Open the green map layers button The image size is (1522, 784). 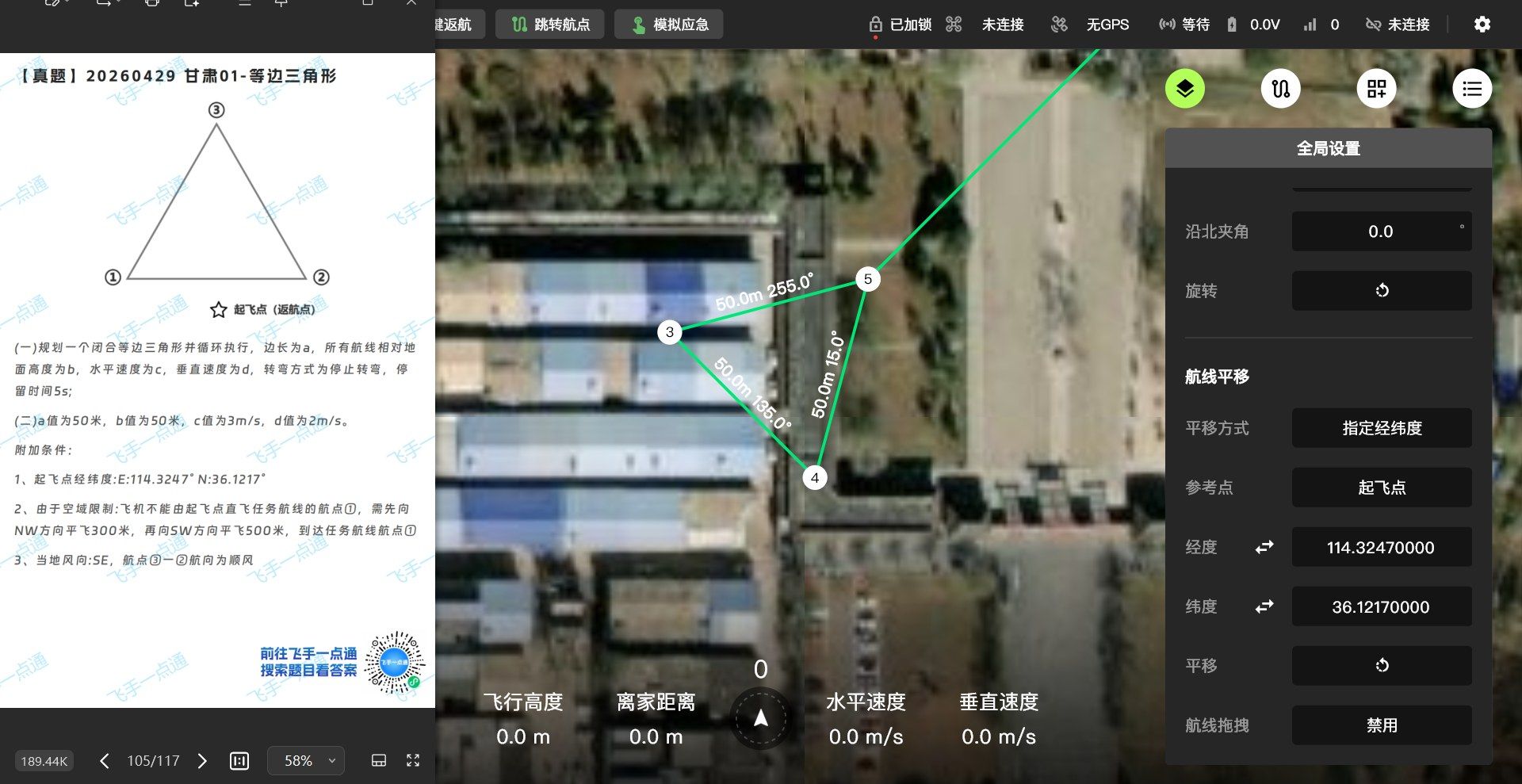click(x=1184, y=88)
